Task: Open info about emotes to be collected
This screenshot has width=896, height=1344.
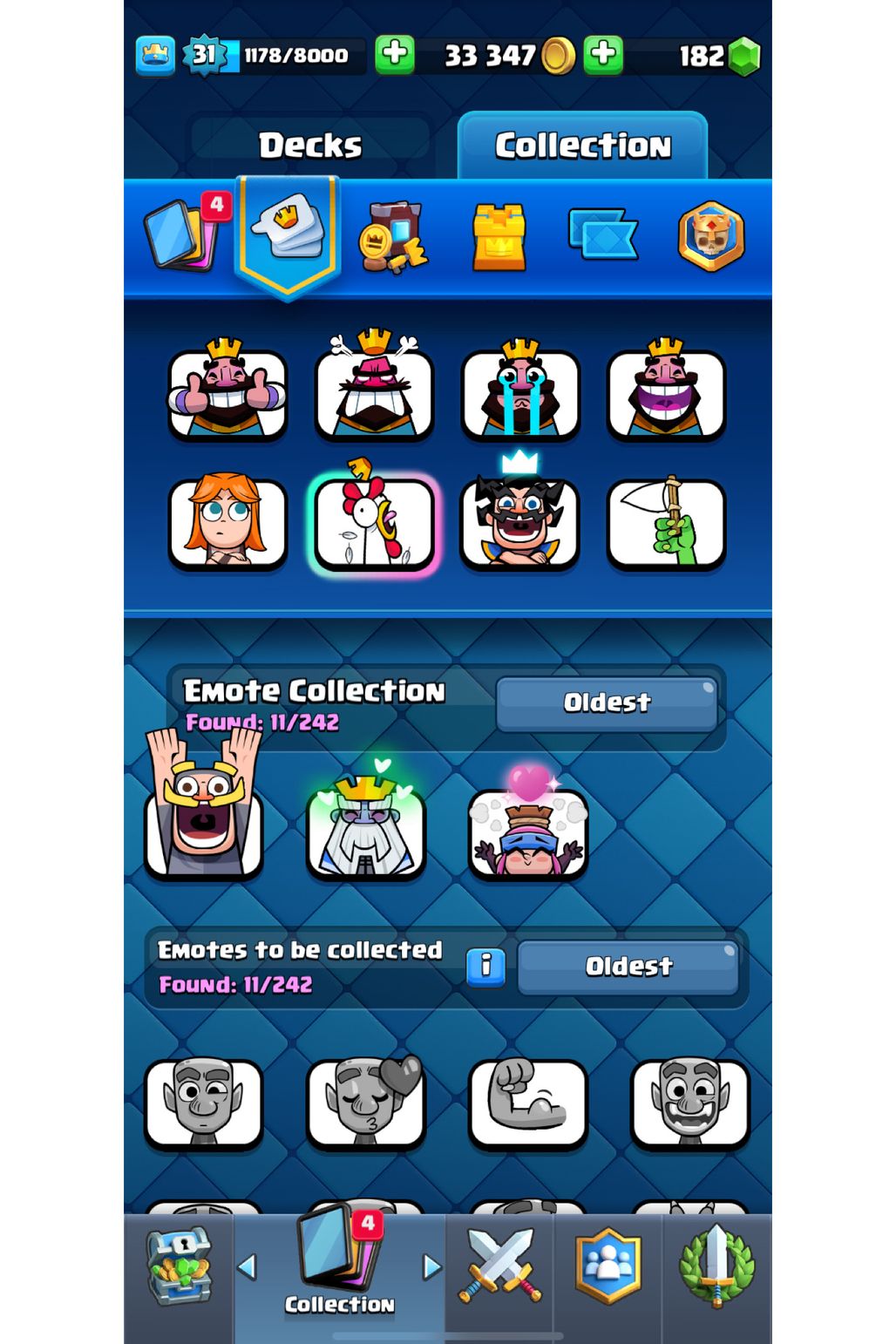Action: (485, 966)
